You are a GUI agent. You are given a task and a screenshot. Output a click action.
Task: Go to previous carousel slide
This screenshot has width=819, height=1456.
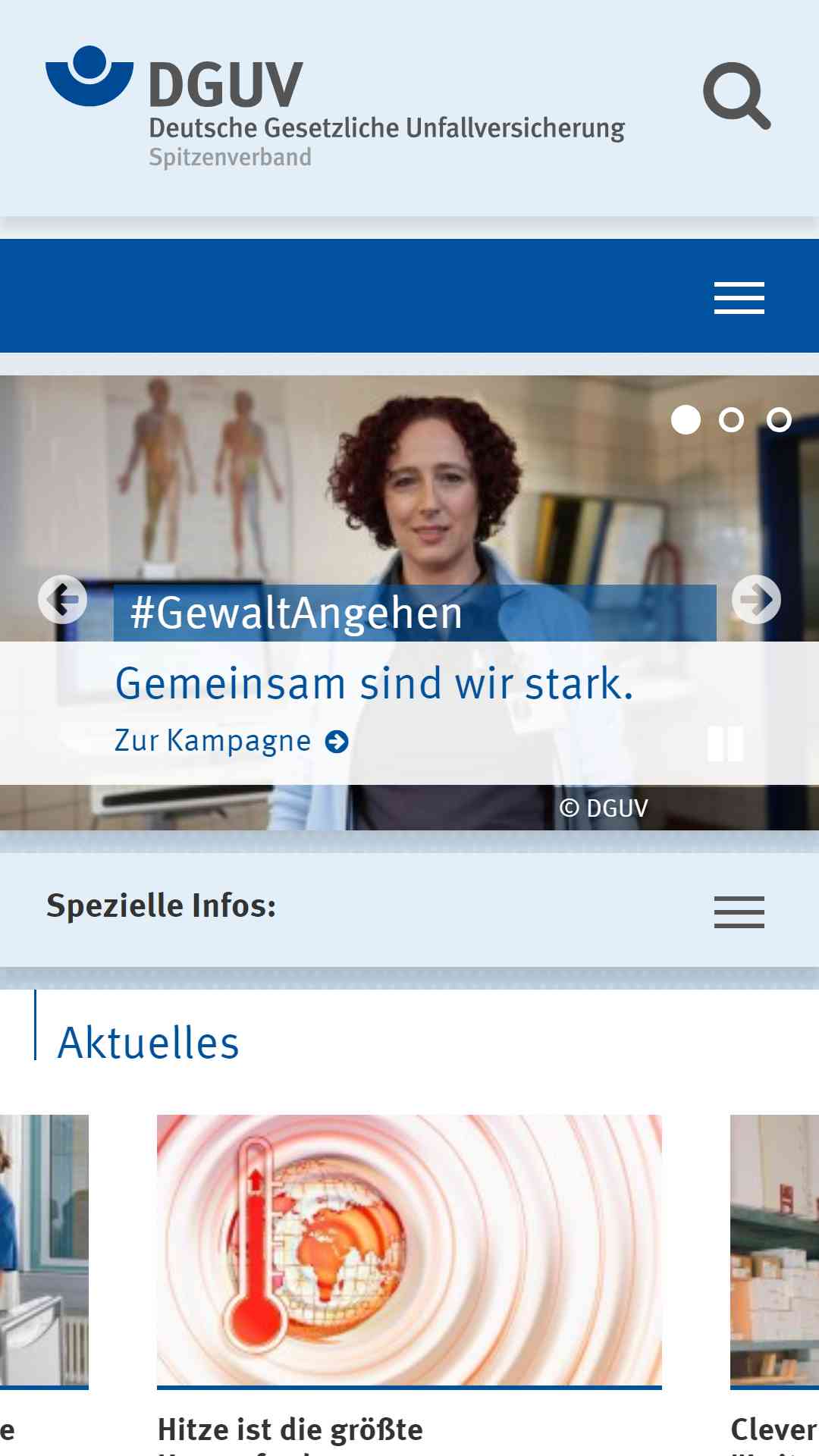(x=63, y=599)
